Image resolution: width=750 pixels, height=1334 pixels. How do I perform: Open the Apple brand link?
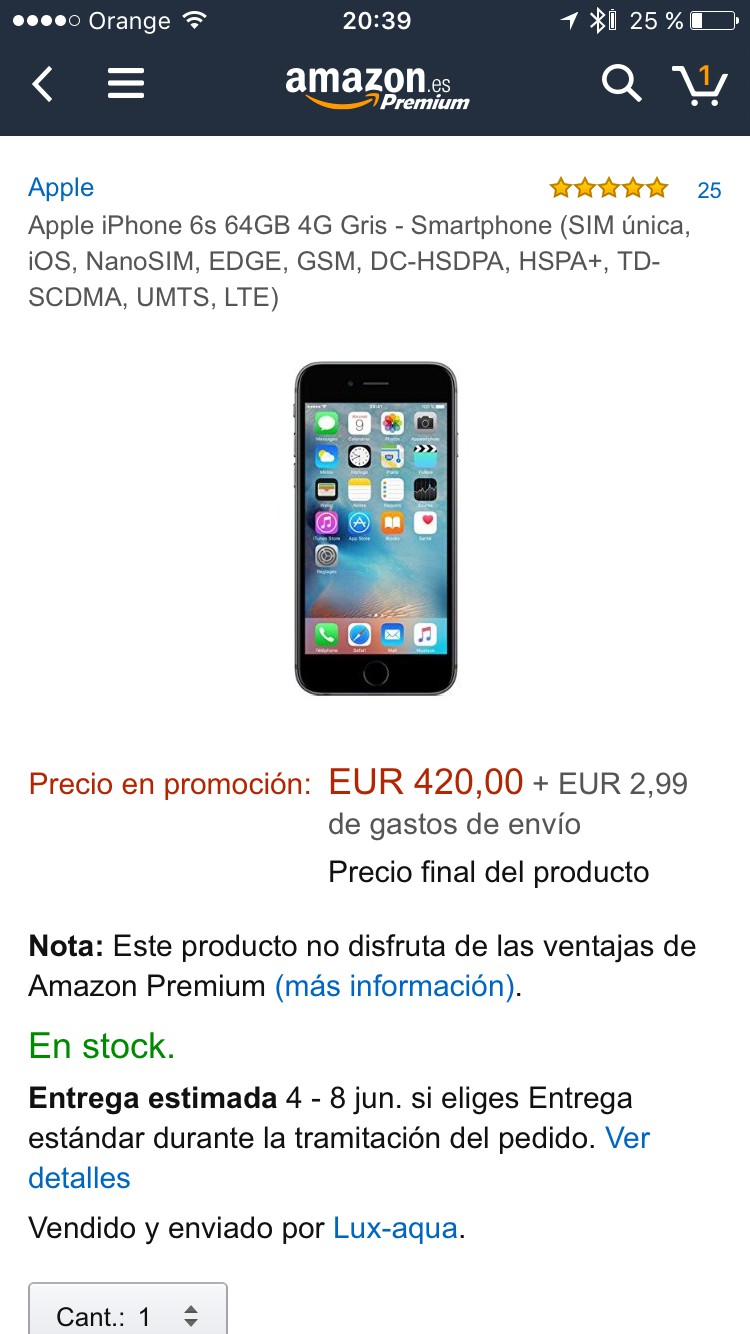click(x=61, y=188)
